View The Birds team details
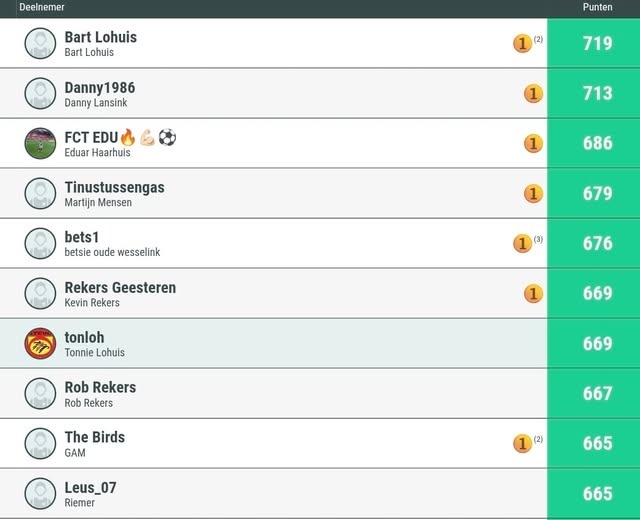 [x=95, y=438]
